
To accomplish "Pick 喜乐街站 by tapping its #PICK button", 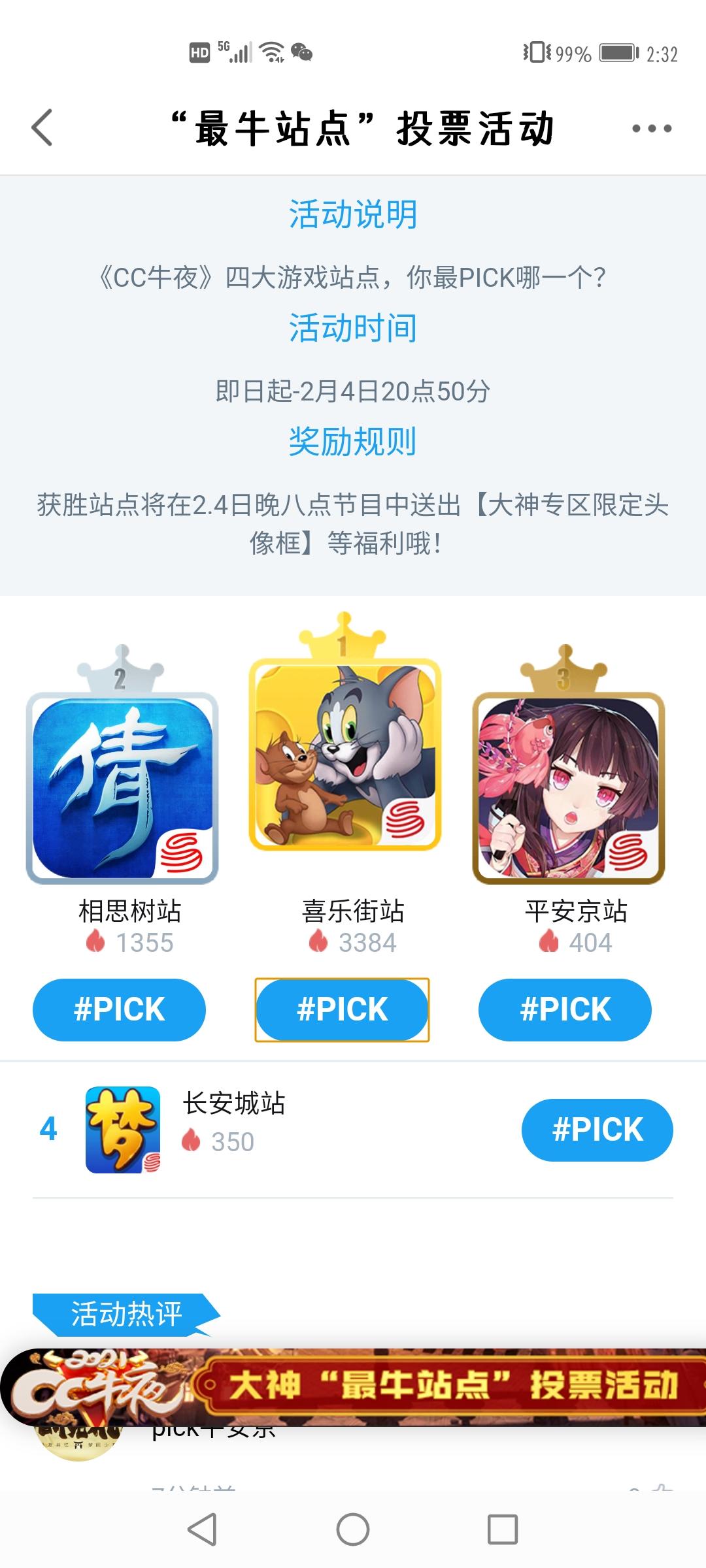I will point(342,1009).
